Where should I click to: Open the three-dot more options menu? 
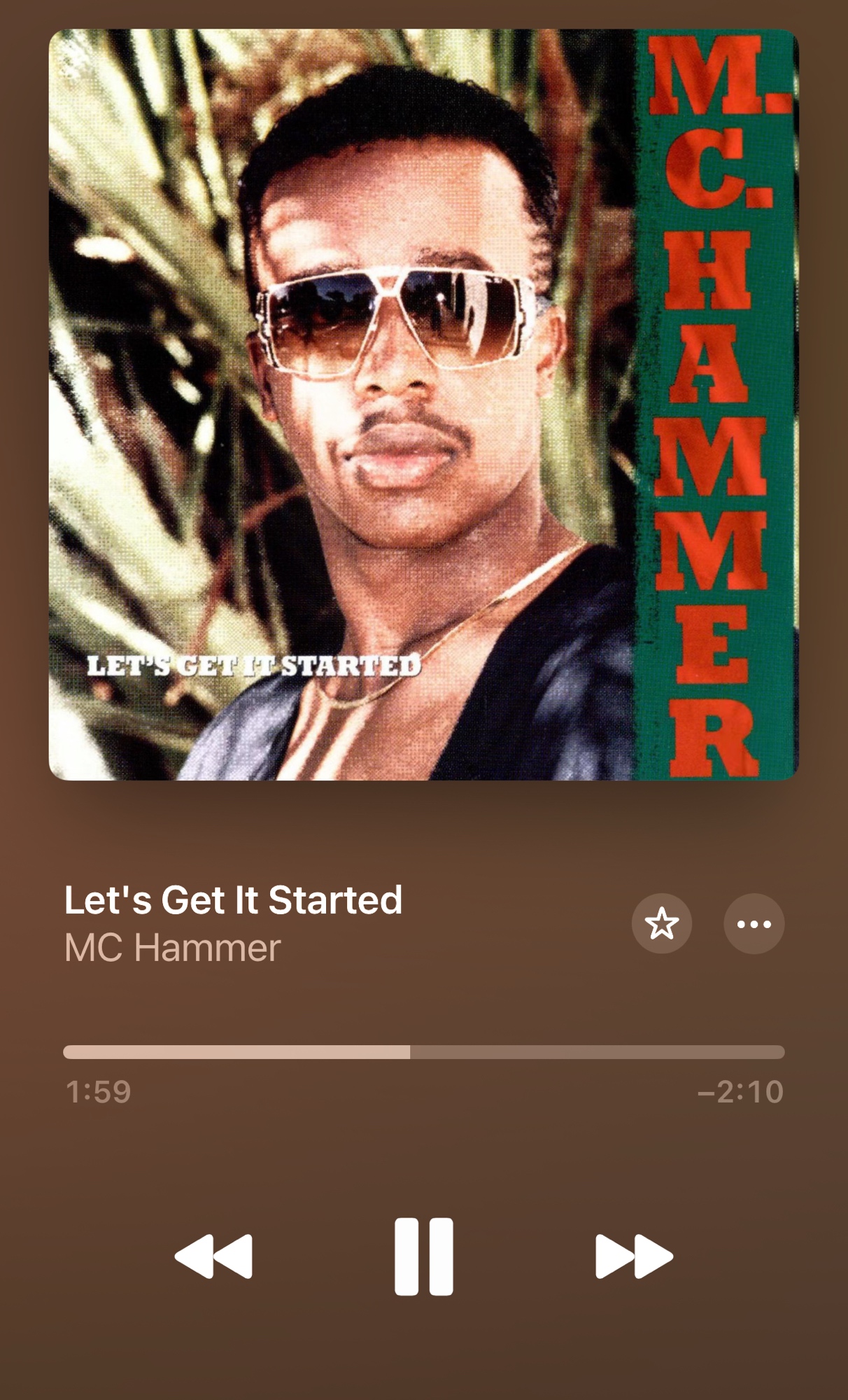click(x=754, y=924)
